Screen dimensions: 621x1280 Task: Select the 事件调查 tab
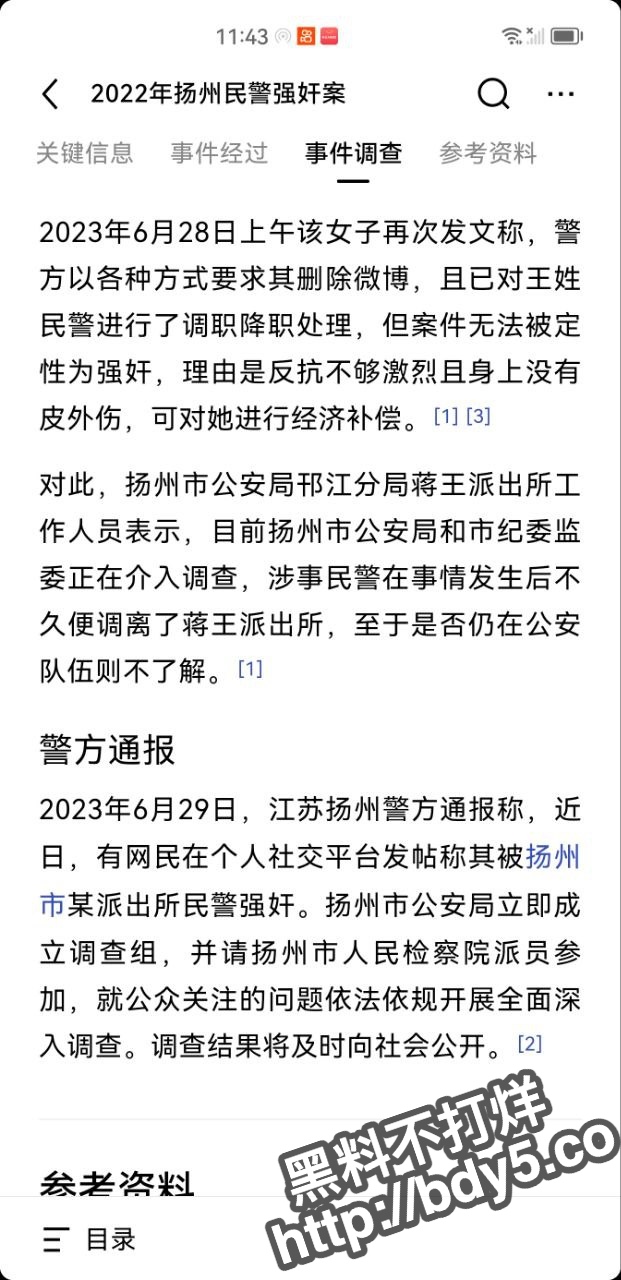point(353,153)
